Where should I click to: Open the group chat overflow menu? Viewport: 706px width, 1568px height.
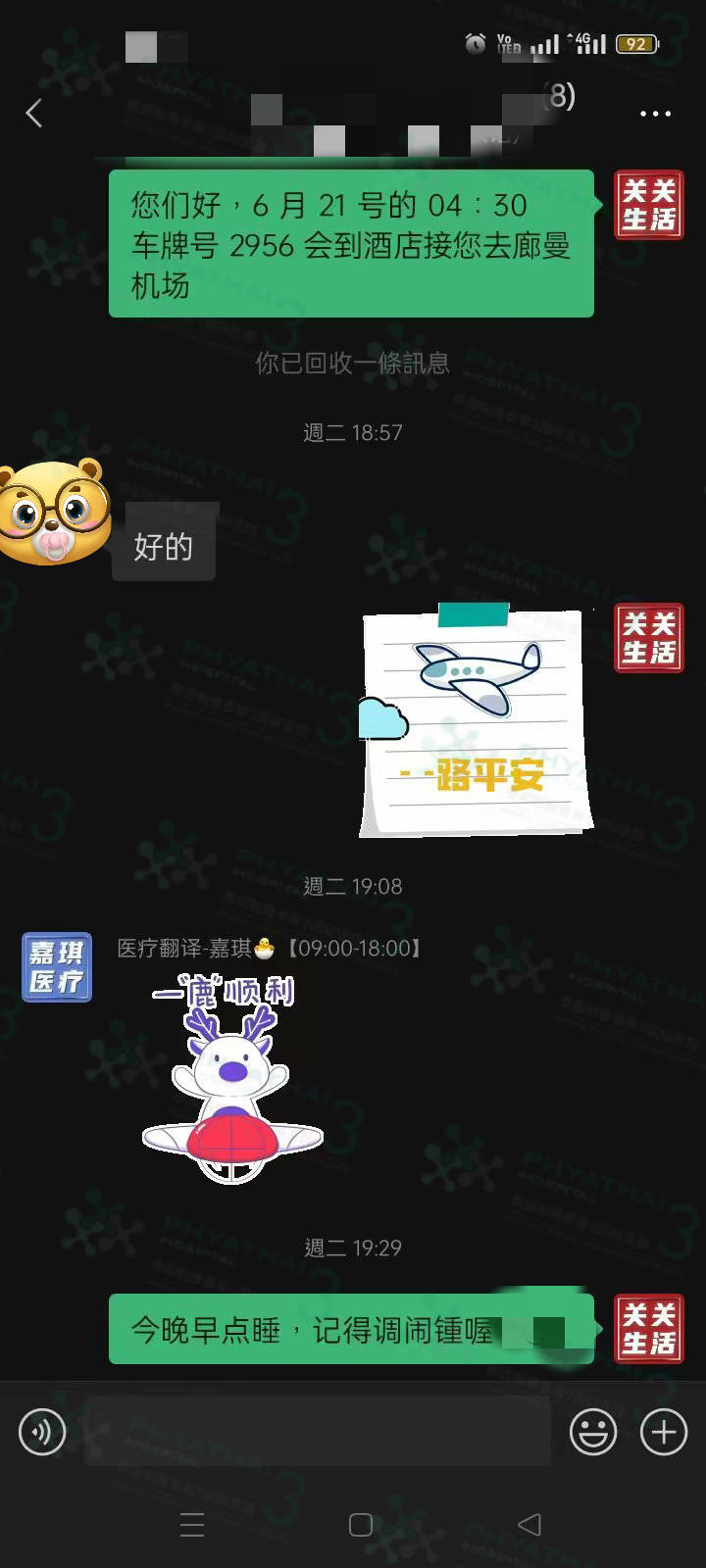tap(655, 114)
